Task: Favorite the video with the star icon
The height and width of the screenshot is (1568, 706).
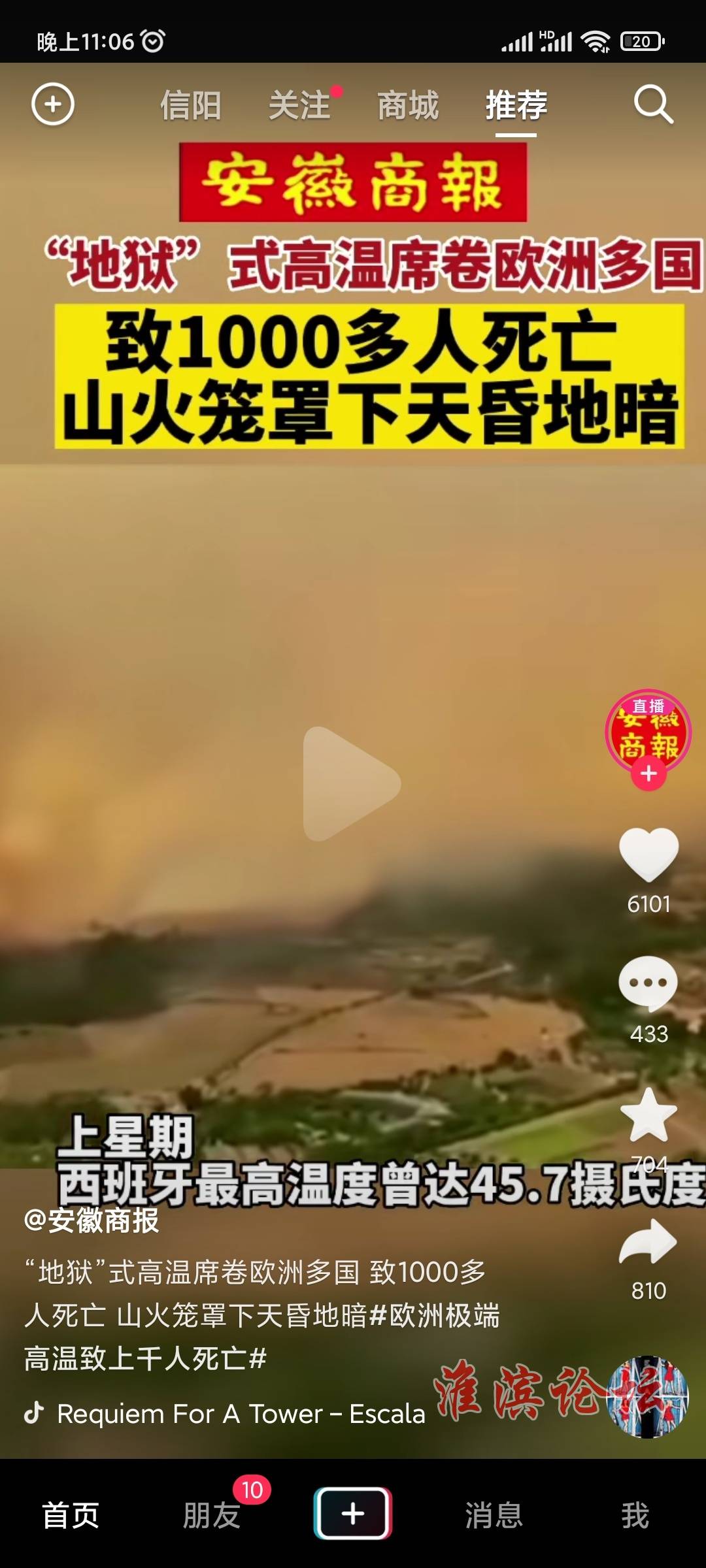Action: click(x=648, y=1115)
